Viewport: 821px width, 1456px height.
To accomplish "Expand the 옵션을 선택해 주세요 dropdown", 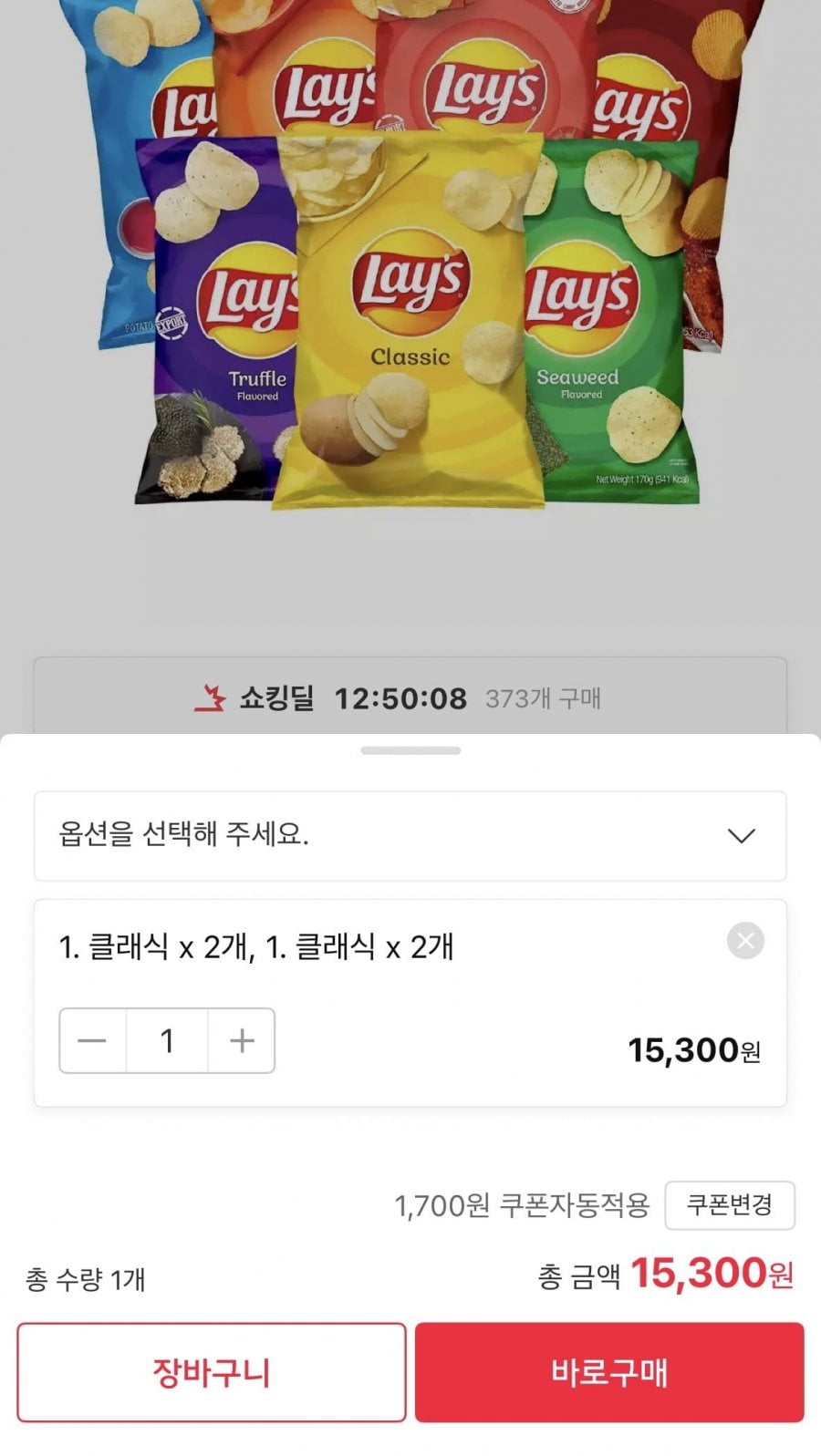I will 410,836.
